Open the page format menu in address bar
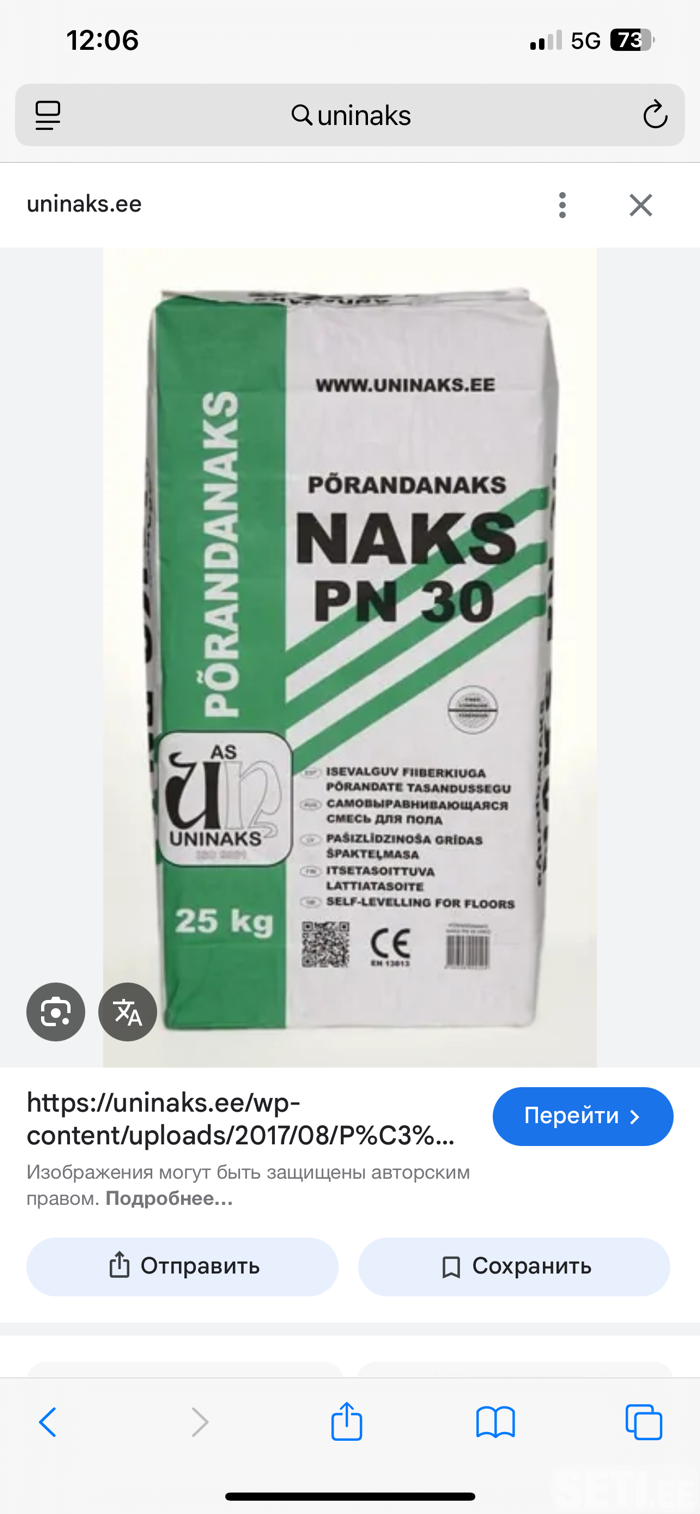 point(48,116)
